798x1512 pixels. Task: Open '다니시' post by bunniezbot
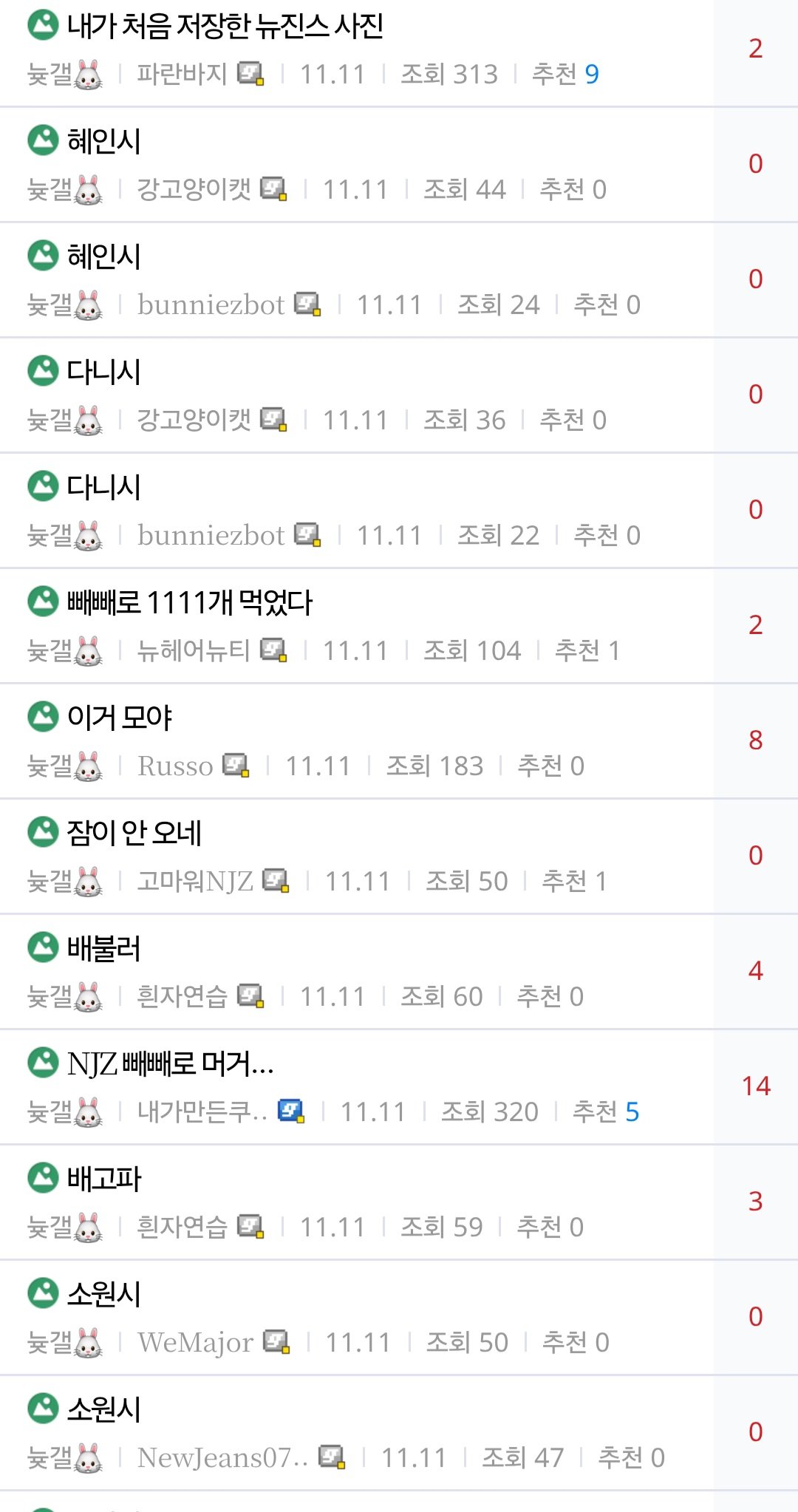pos(103,487)
